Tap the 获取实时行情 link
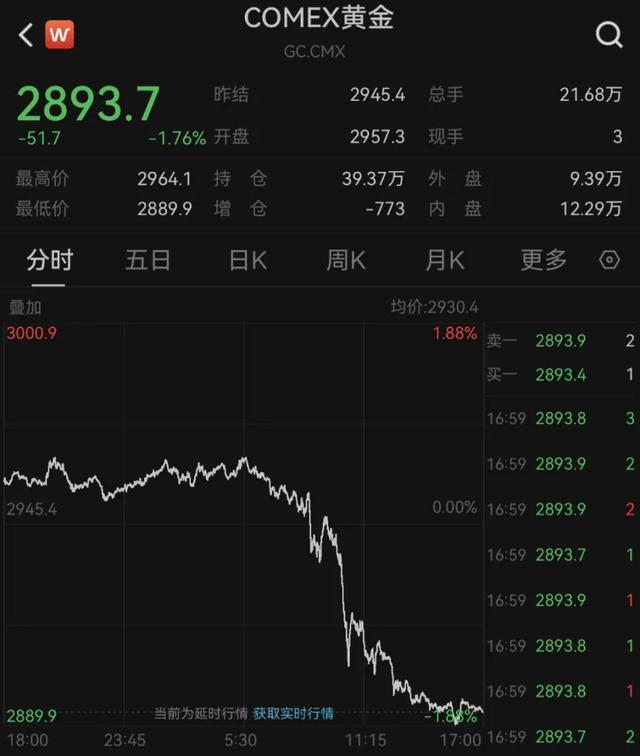640x756 pixels. click(x=293, y=713)
